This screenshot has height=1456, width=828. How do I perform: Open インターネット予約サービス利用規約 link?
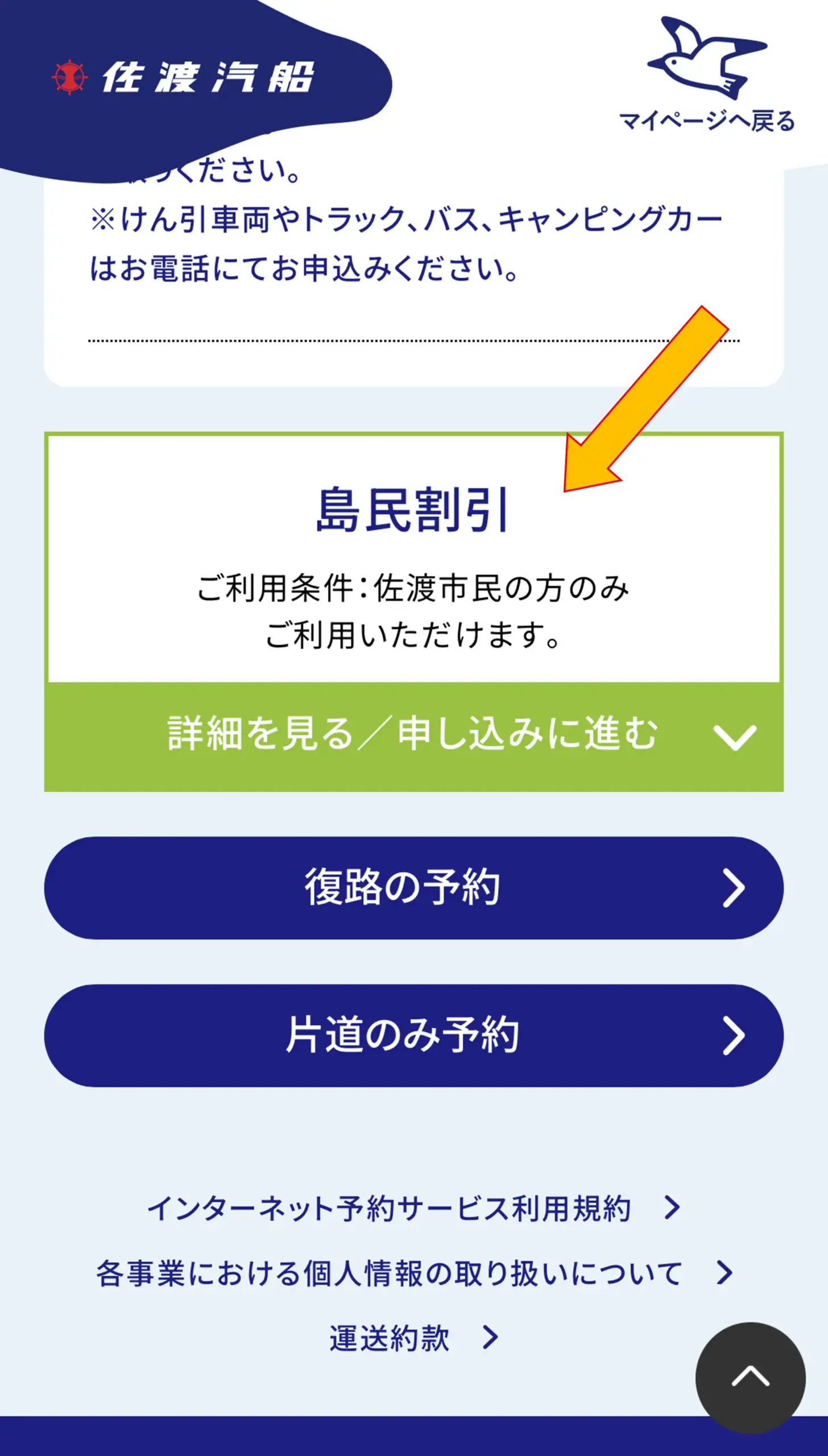point(413,1208)
